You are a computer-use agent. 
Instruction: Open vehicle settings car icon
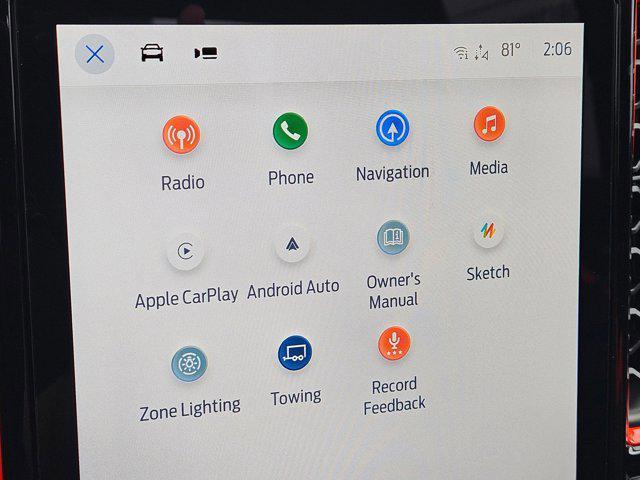click(152, 53)
